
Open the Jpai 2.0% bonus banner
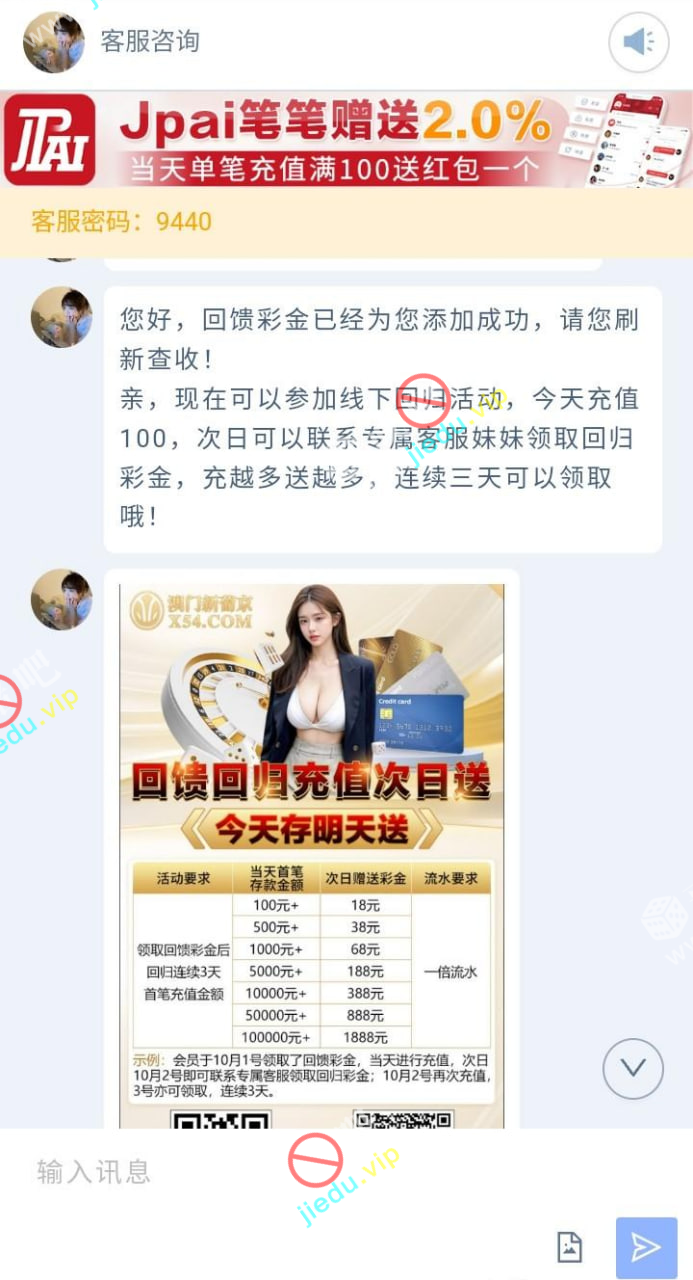click(x=346, y=140)
